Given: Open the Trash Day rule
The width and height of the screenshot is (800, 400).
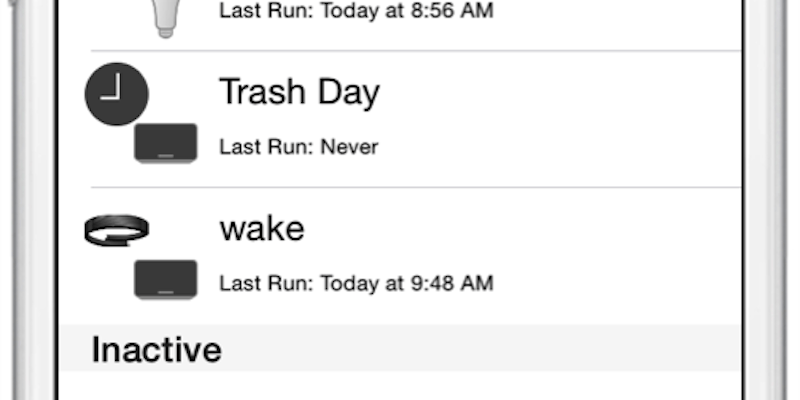Looking at the screenshot, I should [401, 119].
